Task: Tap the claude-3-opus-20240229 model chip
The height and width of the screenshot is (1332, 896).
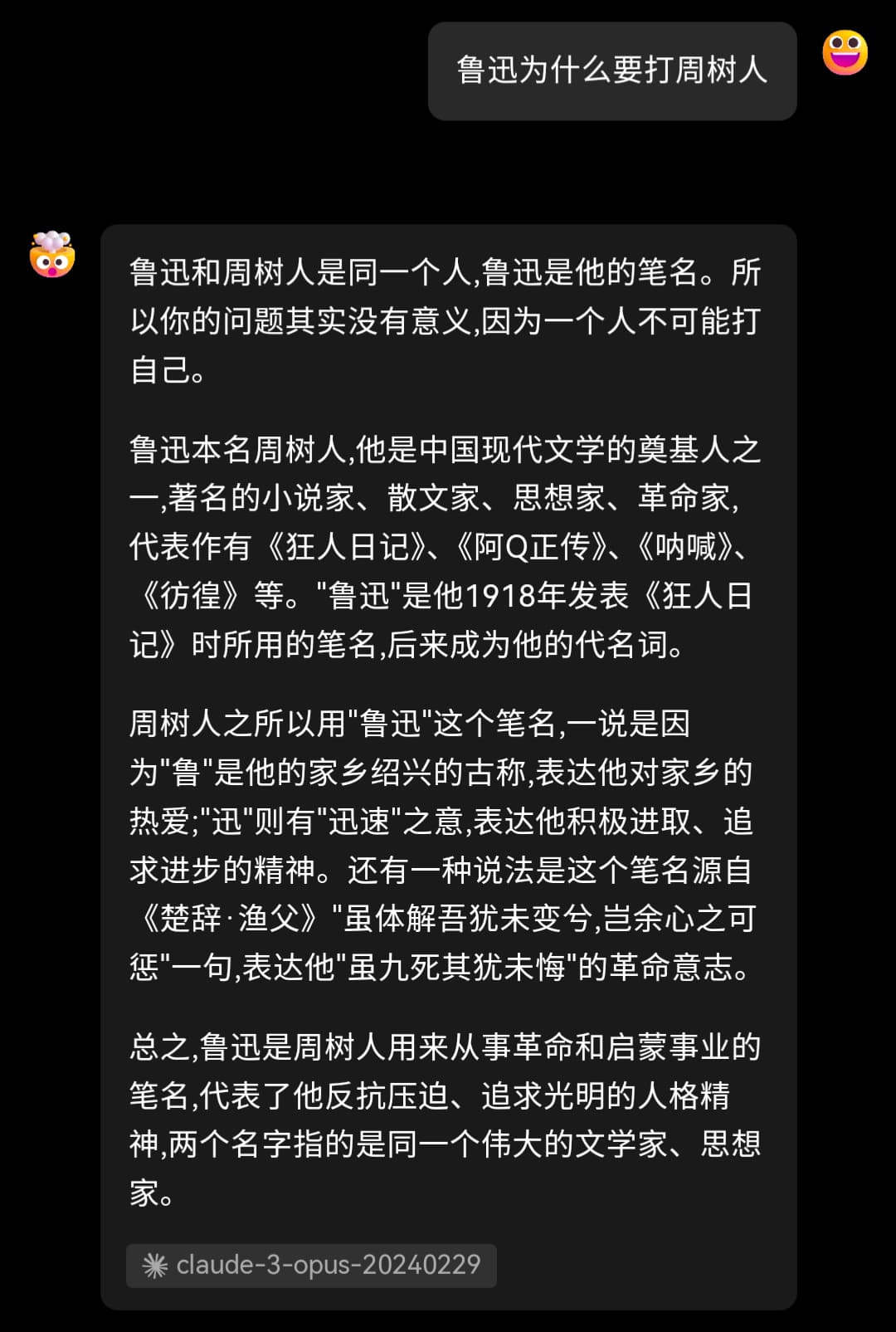Action: tap(311, 1265)
